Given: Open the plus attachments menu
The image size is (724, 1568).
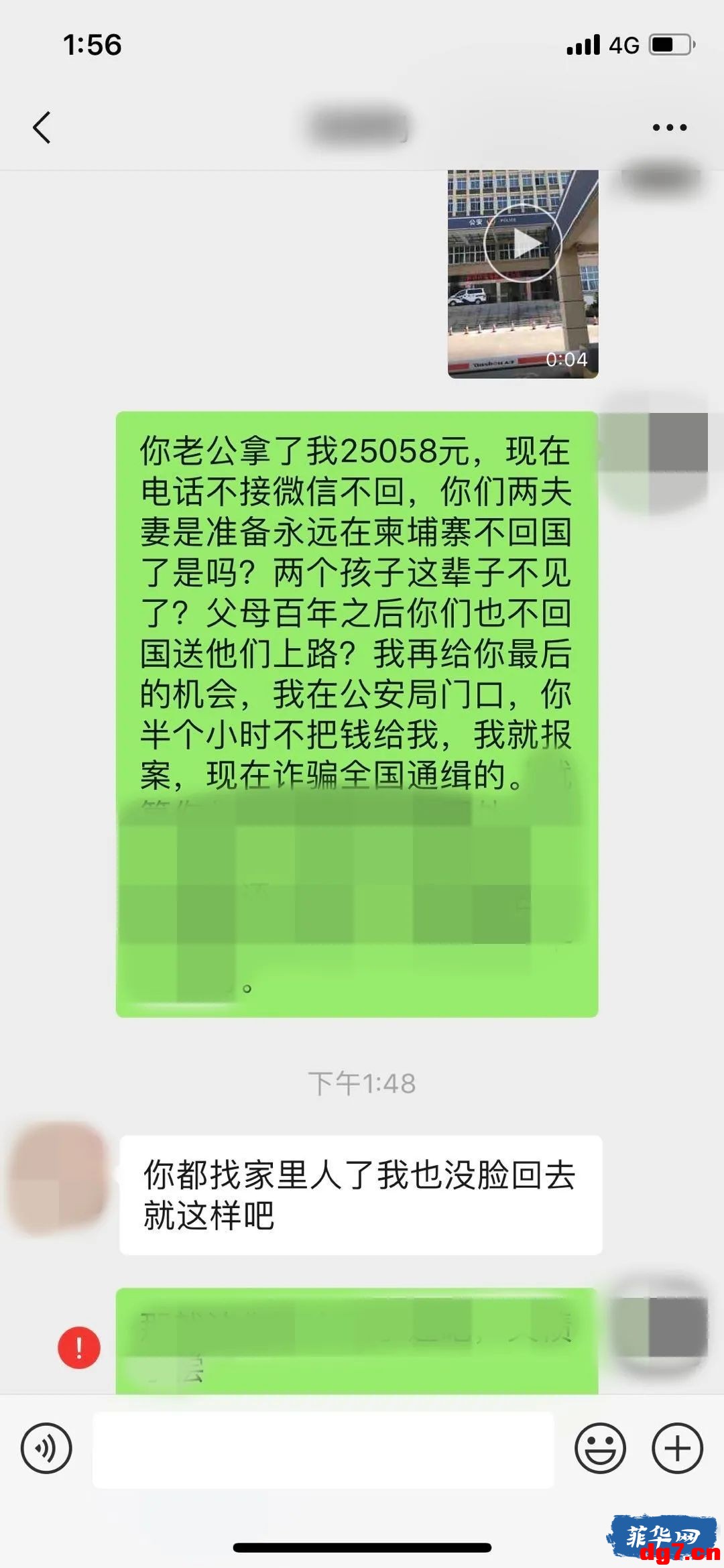Looking at the screenshot, I should pos(677,1448).
